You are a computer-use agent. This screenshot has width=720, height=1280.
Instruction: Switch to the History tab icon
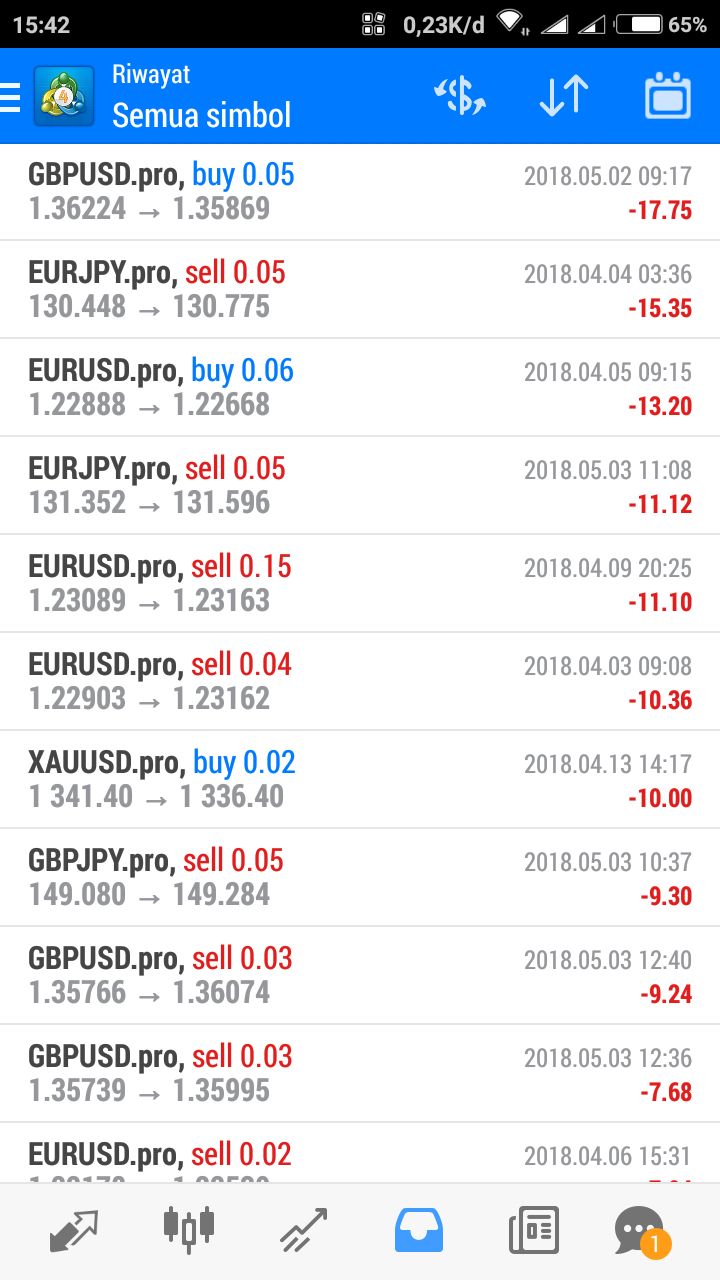[x=418, y=1229]
